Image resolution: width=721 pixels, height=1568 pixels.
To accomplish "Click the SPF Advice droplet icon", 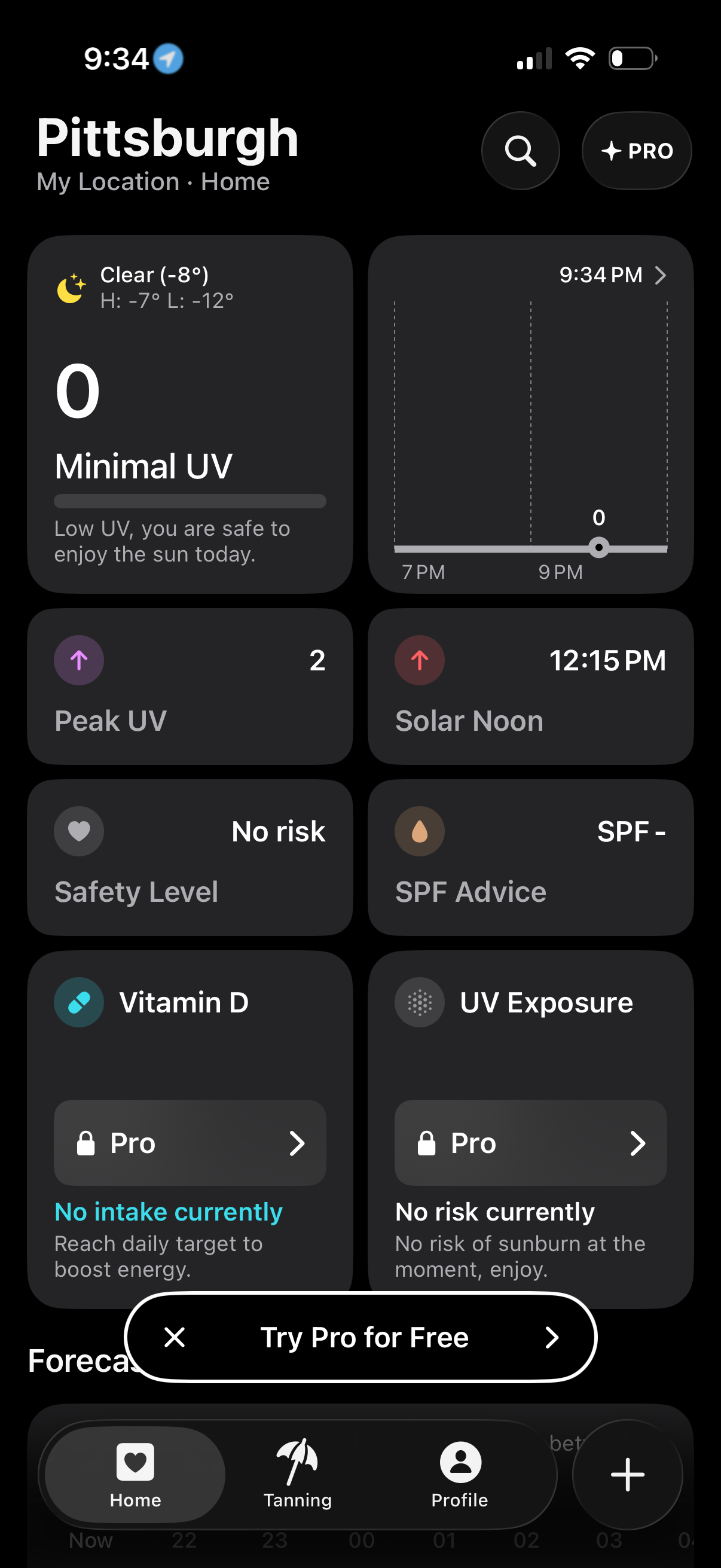I will click(419, 831).
